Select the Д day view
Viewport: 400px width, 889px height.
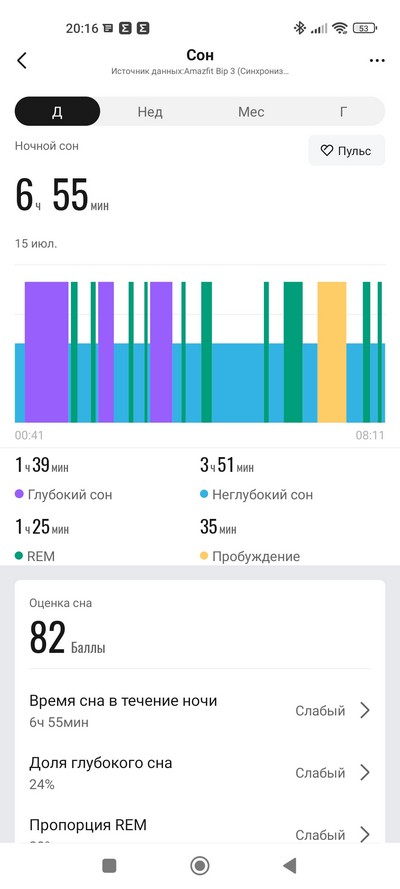click(x=57, y=112)
